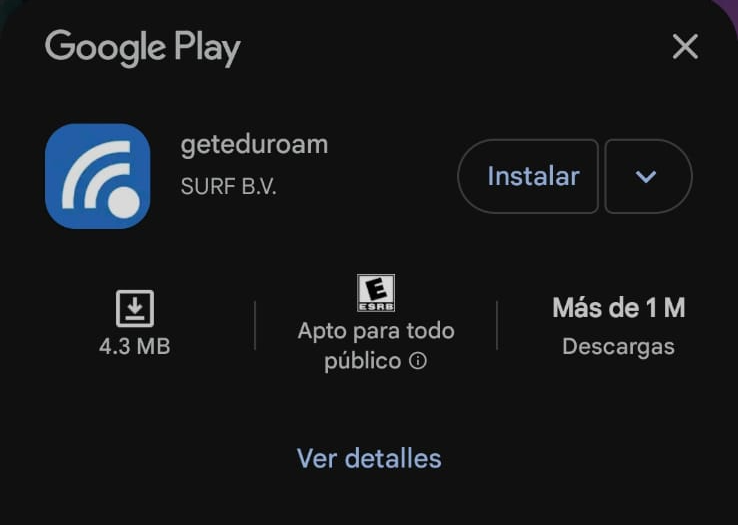Show content rating info for Apto para todo público
The height and width of the screenshot is (525, 738).
click(x=418, y=361)
